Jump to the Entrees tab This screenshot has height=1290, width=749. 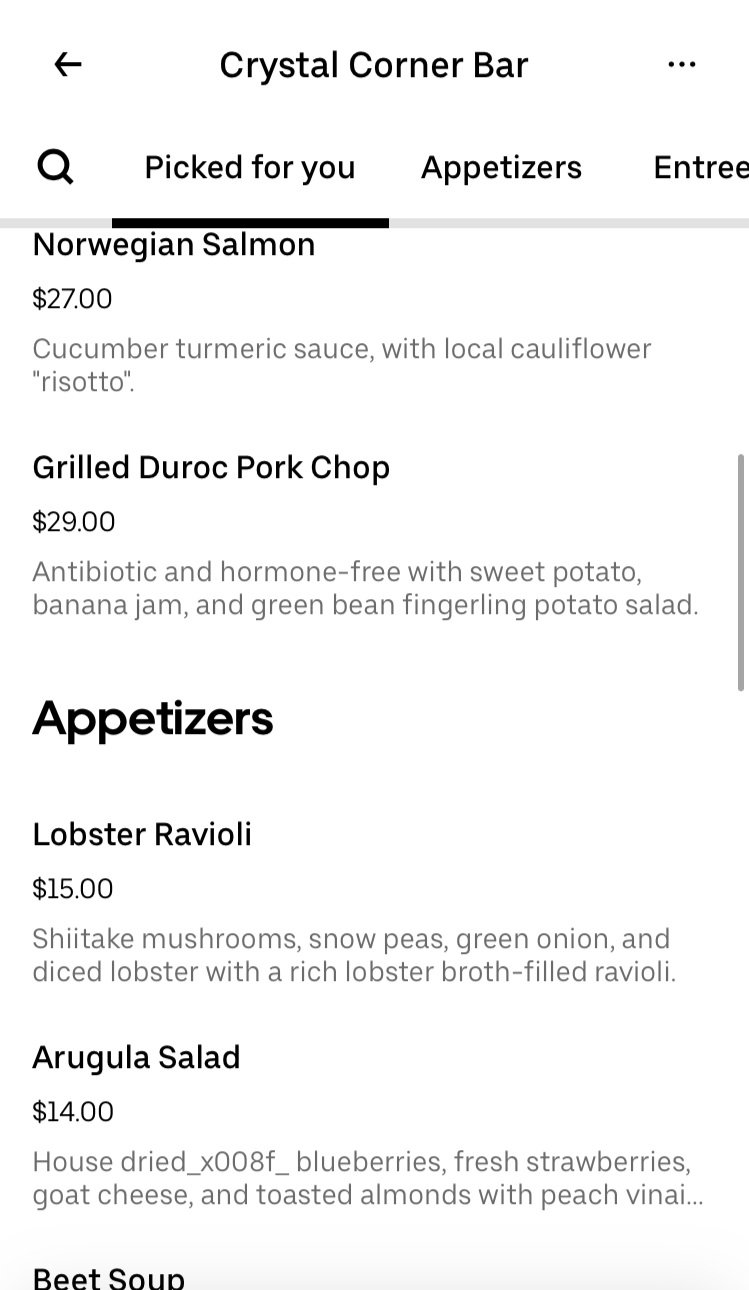click(x=700, y=167)
